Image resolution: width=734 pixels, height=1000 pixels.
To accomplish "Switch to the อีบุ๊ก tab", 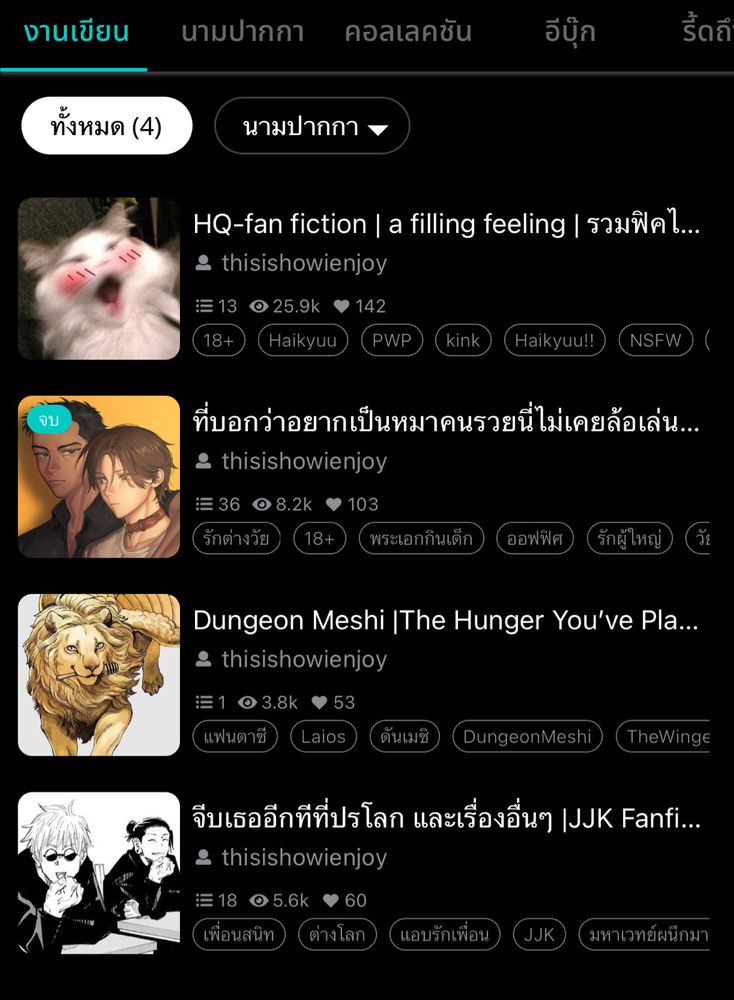I will (570, 32).
